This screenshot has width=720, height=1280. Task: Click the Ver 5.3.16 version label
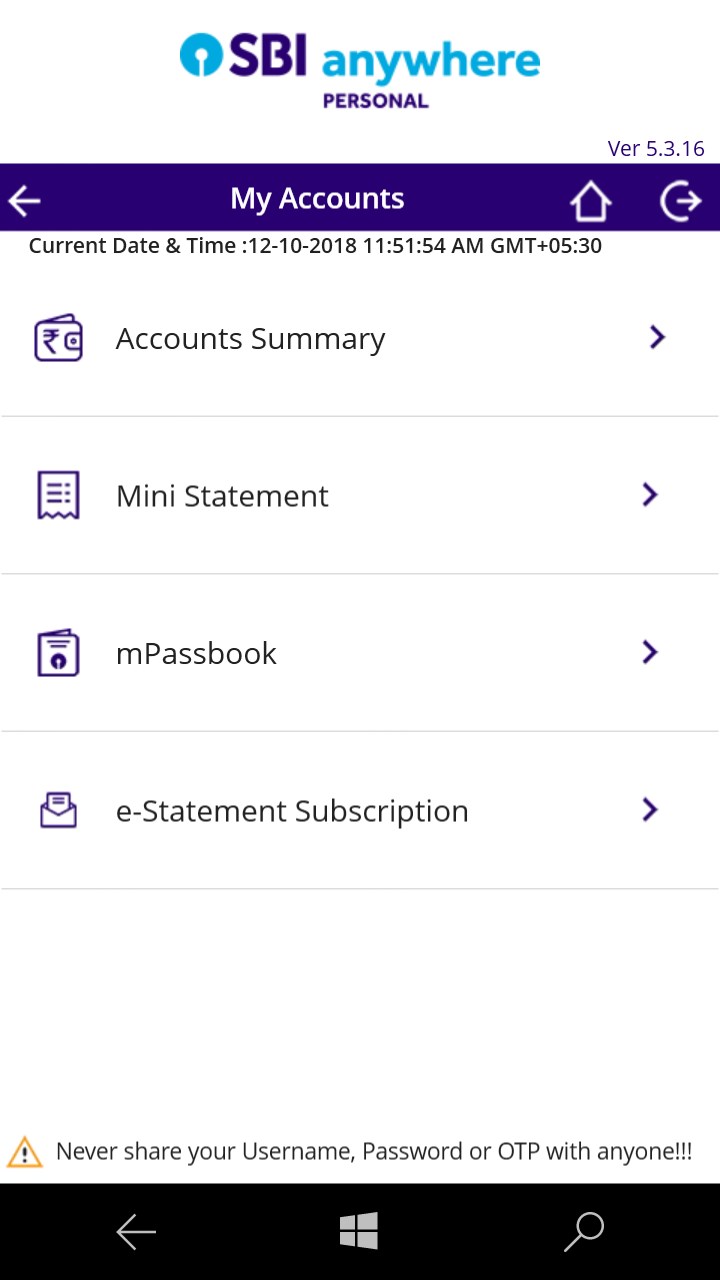pyautogui.click(x=655, y=148)
